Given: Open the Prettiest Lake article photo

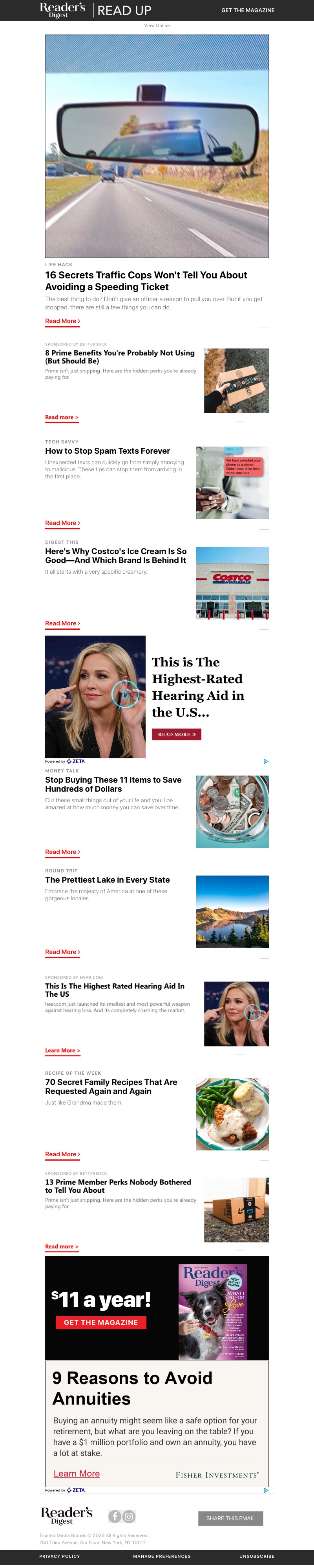Looking at the screenshot, I should [232, 912].
